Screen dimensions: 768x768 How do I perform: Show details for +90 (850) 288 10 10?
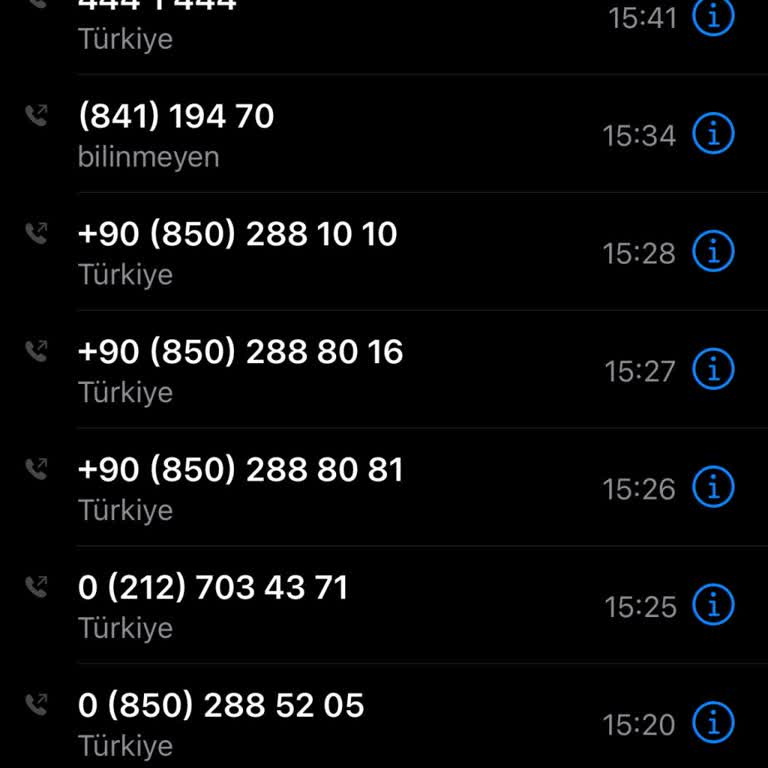714,251
